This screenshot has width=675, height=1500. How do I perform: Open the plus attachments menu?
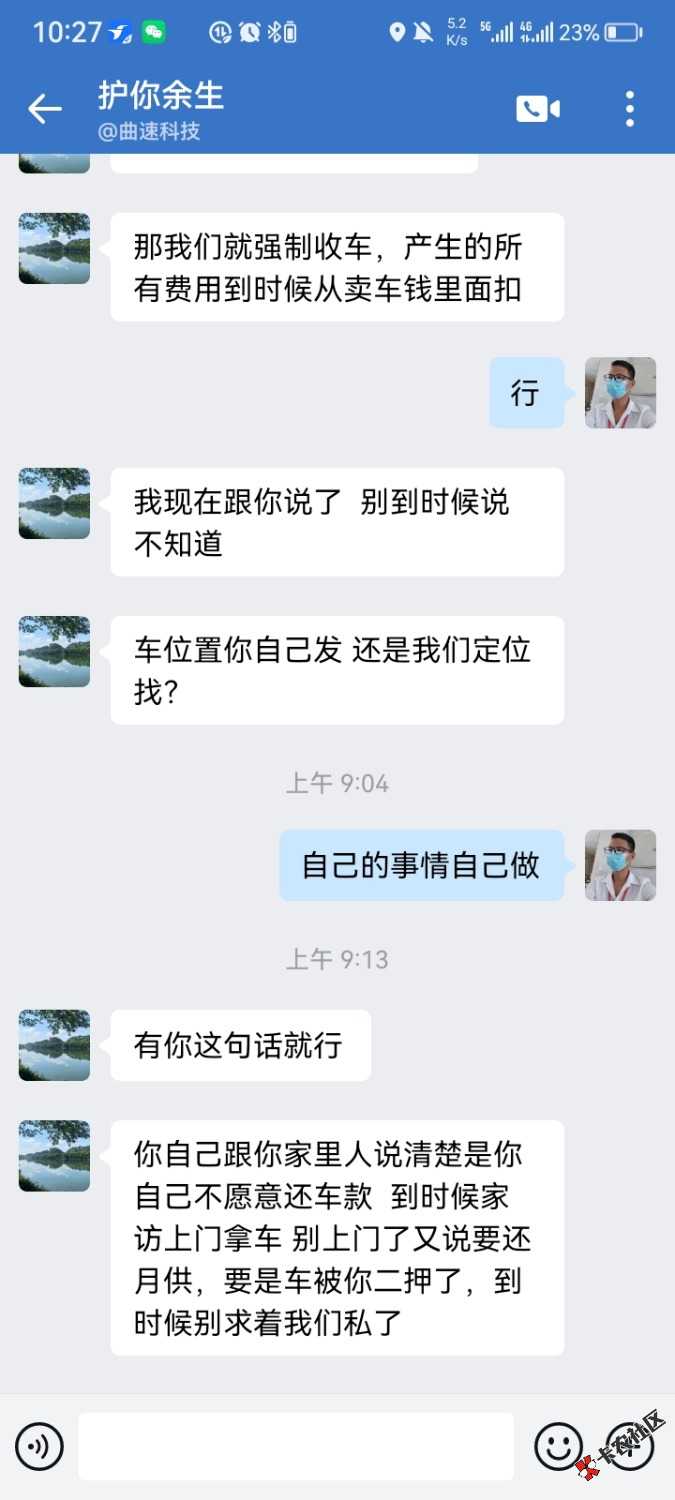coord(630,1446)
